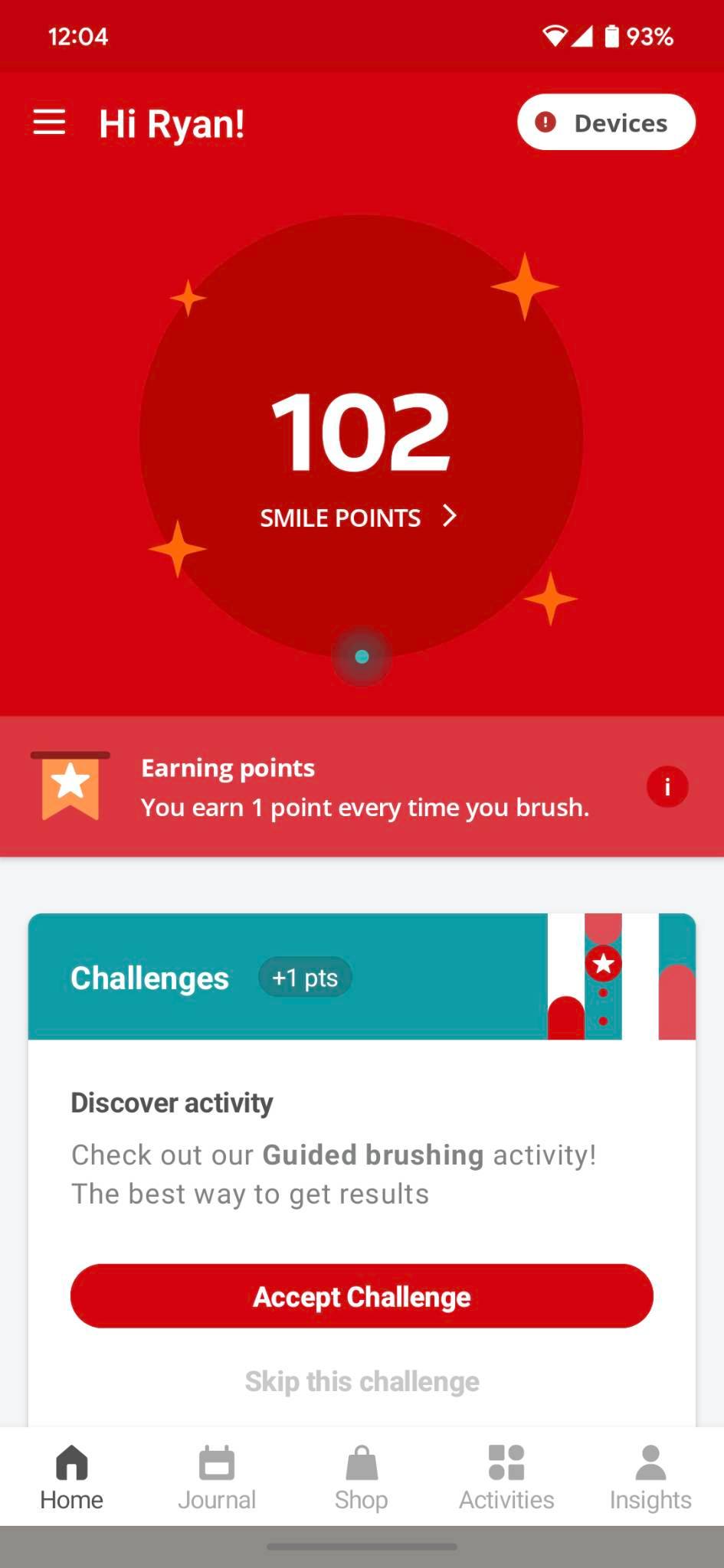Open the Smile Points details via the chevron
The width and height of the screenshot is (724, 1568).
pos(450,517)
